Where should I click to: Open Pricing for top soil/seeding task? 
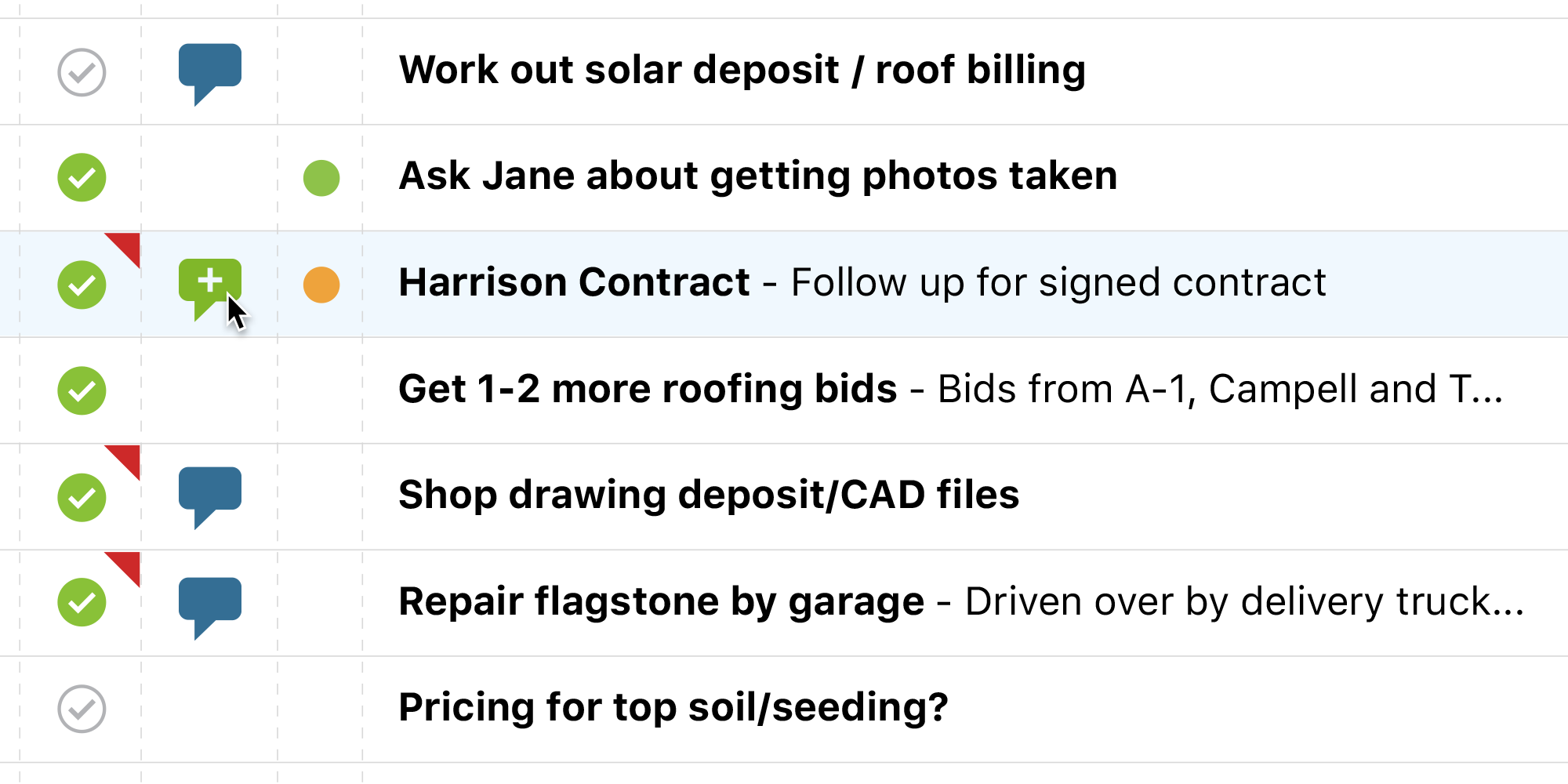673,708
